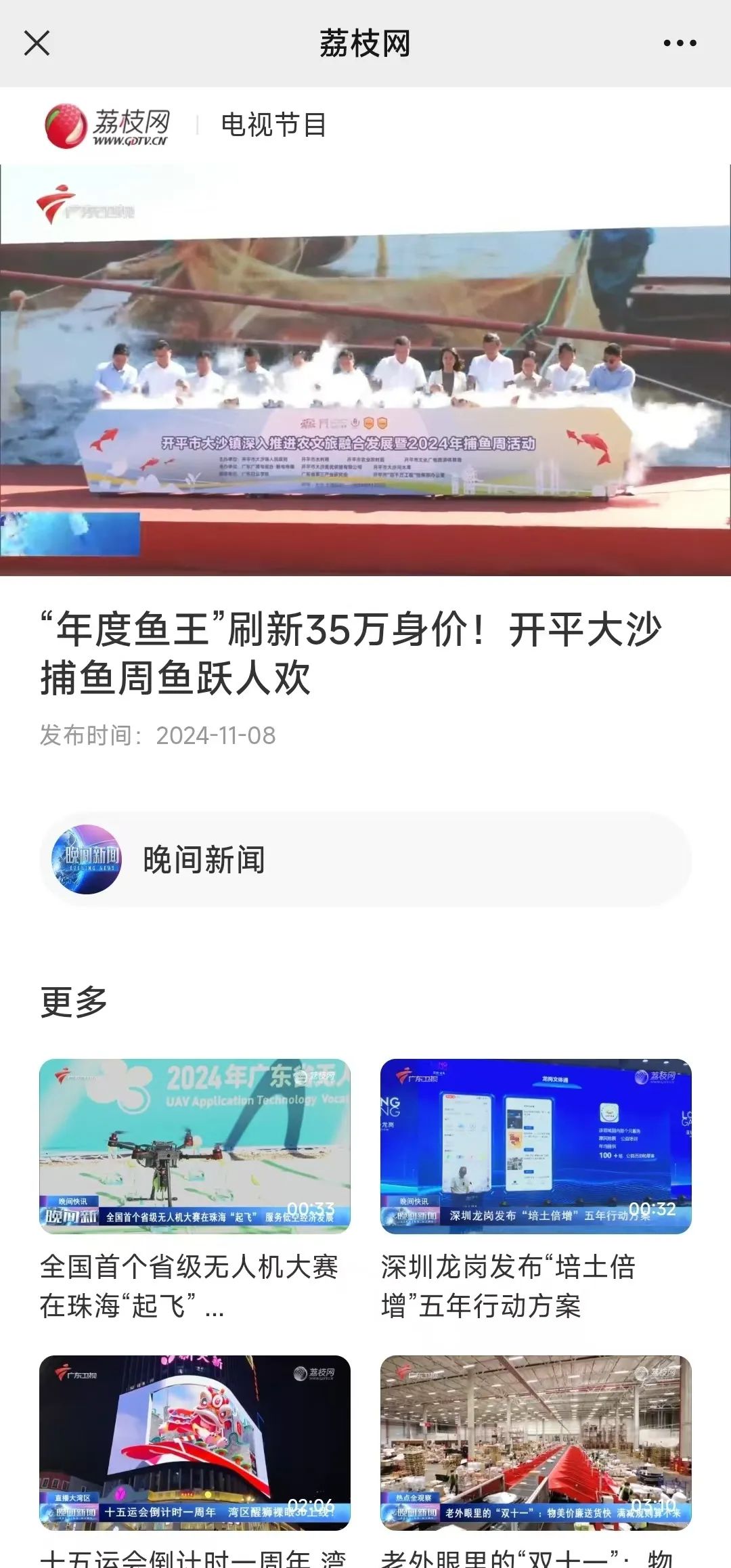Open the 电视节目 section link

[x=273, y=125]
